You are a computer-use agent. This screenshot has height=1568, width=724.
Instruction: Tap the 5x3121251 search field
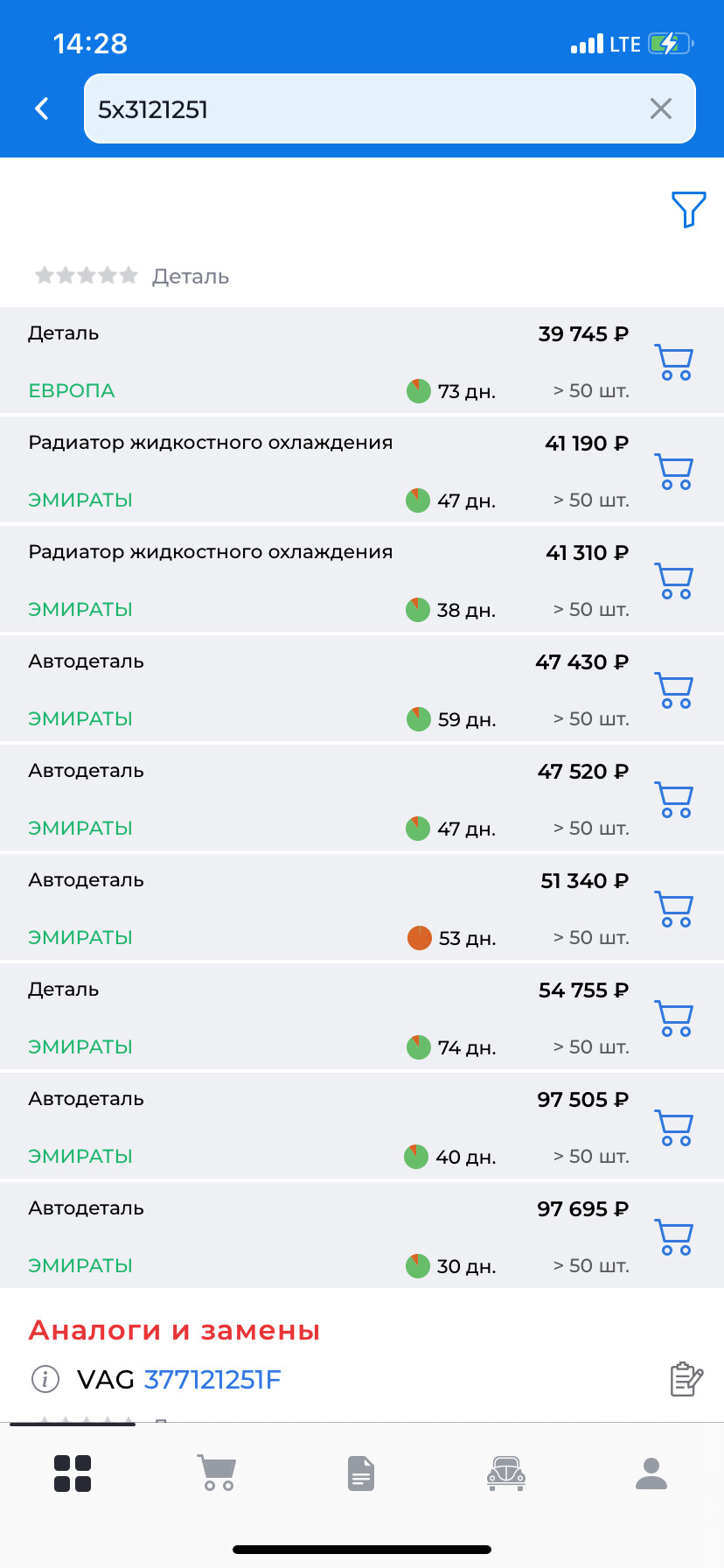(x=367, y=108)
